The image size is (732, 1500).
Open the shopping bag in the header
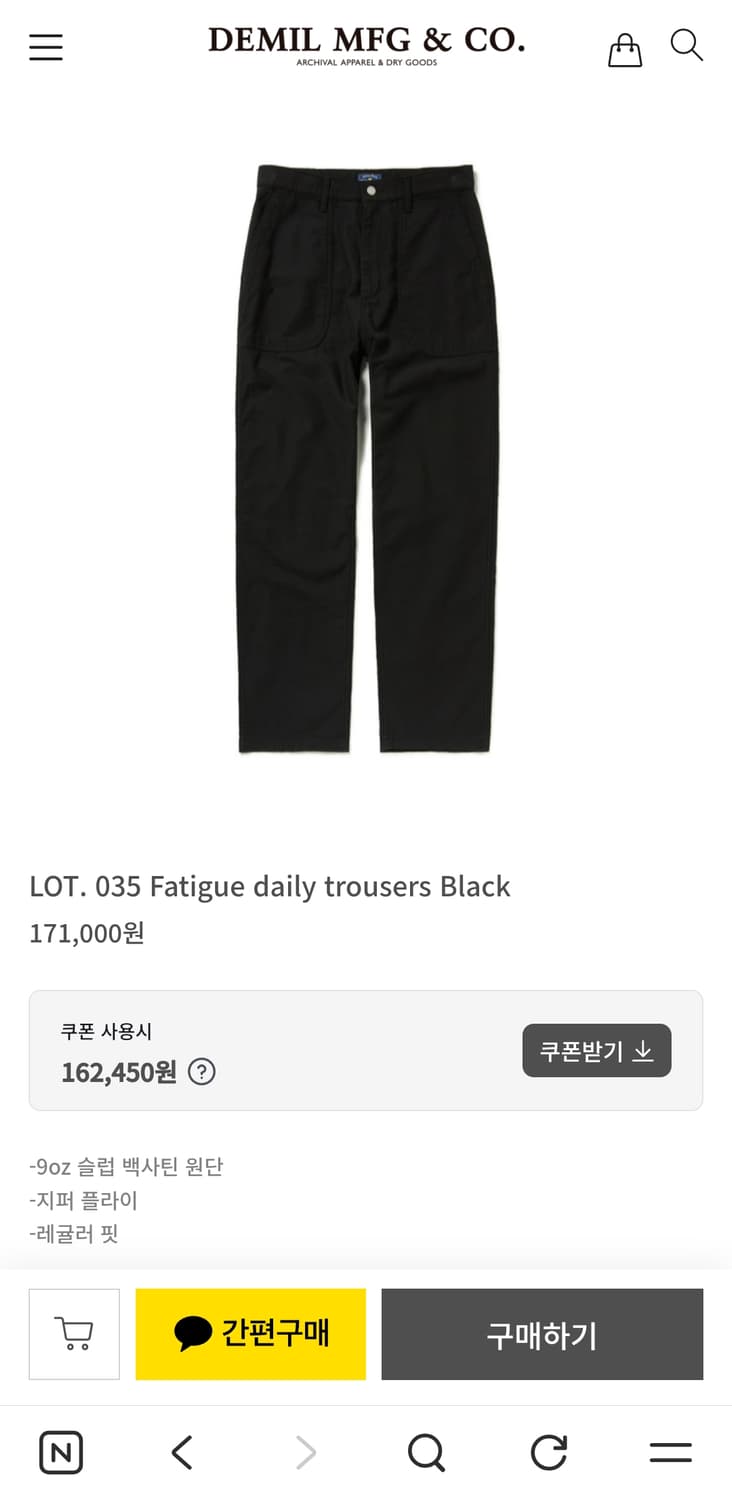(x=625, y=49)
